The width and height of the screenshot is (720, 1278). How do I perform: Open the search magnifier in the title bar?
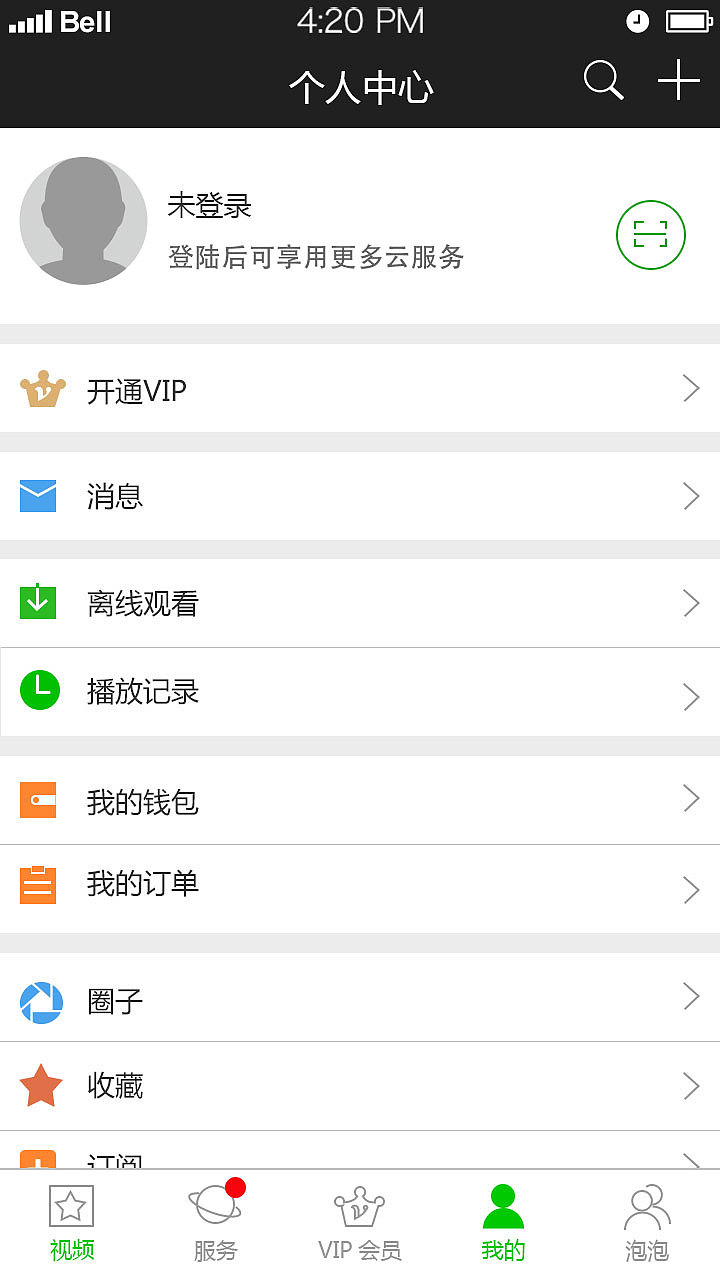pyautogui.click(x=603, y=82)
